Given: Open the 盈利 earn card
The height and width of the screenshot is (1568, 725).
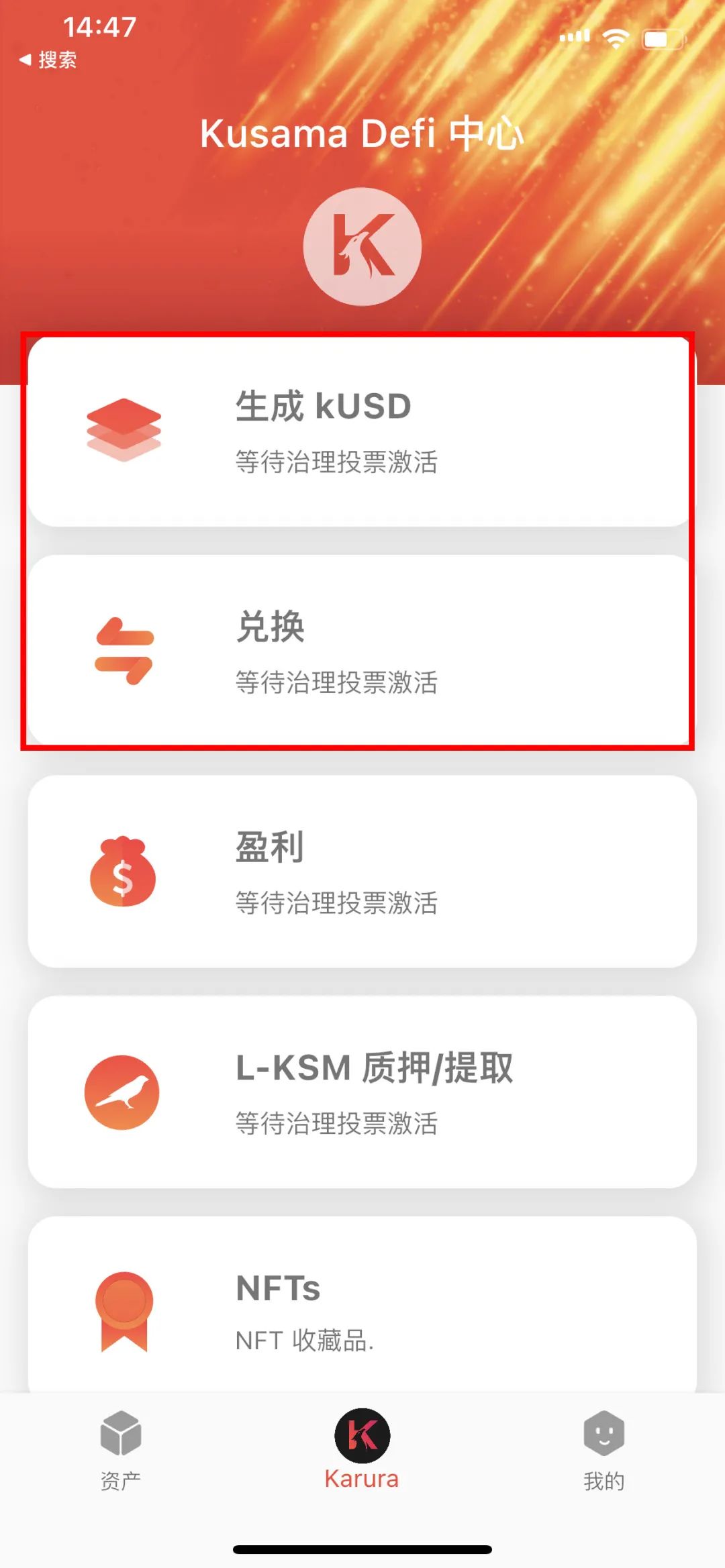Looking at the screenshot, I should [361, 871].
